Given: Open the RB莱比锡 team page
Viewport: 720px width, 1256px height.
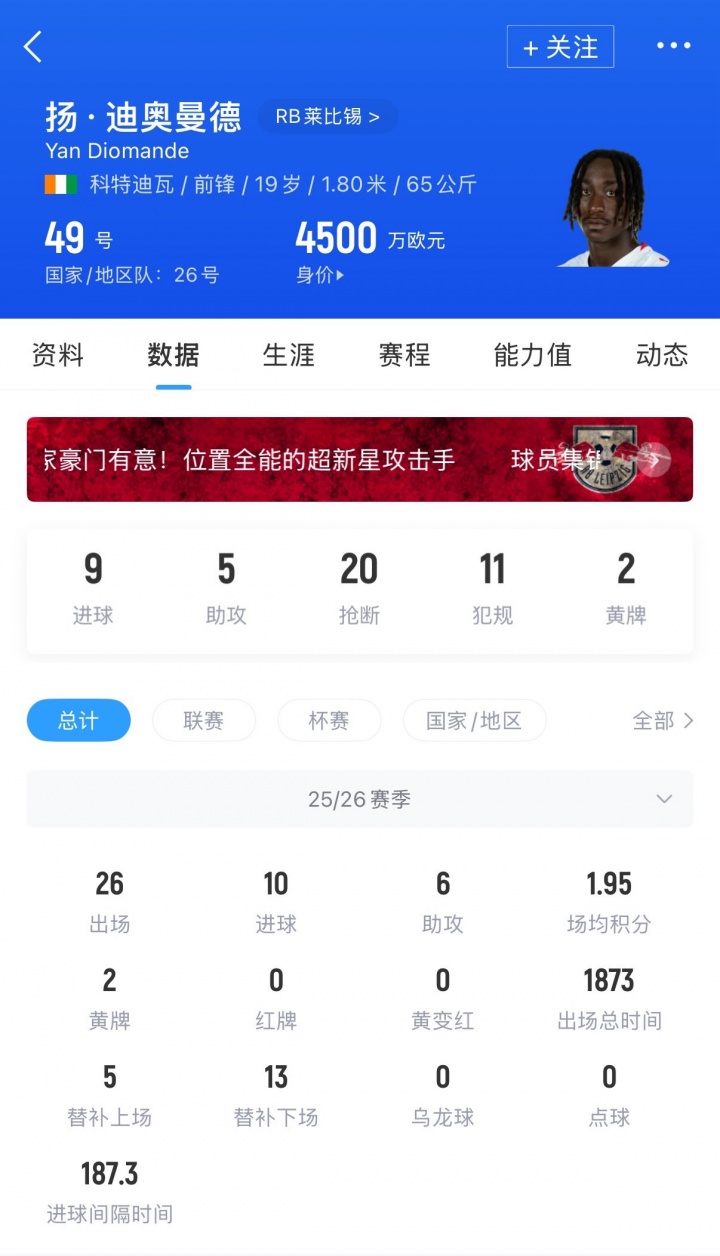Looking at the screenshot, I should pyautogui.click(x=327, y=117).
